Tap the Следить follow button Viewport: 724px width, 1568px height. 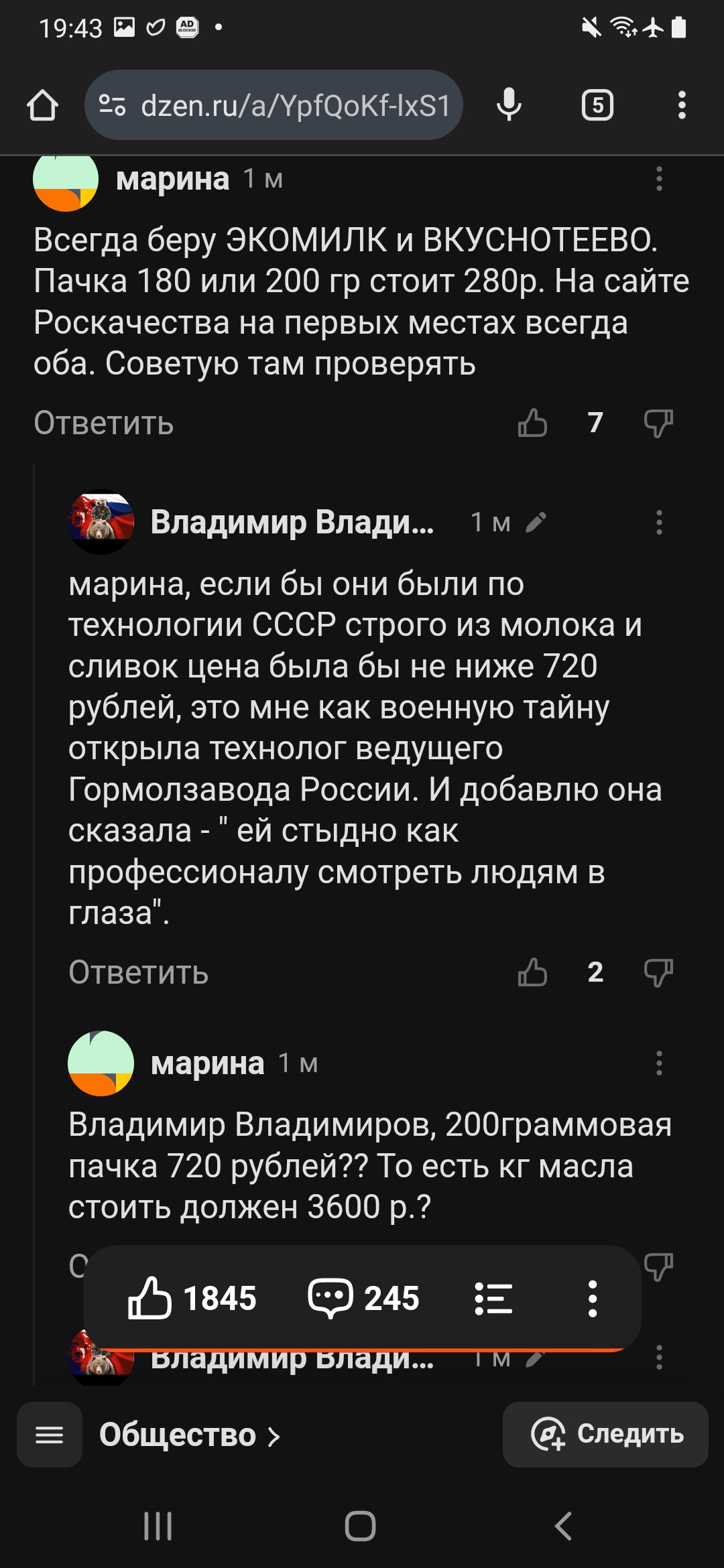pos(605,1434)
